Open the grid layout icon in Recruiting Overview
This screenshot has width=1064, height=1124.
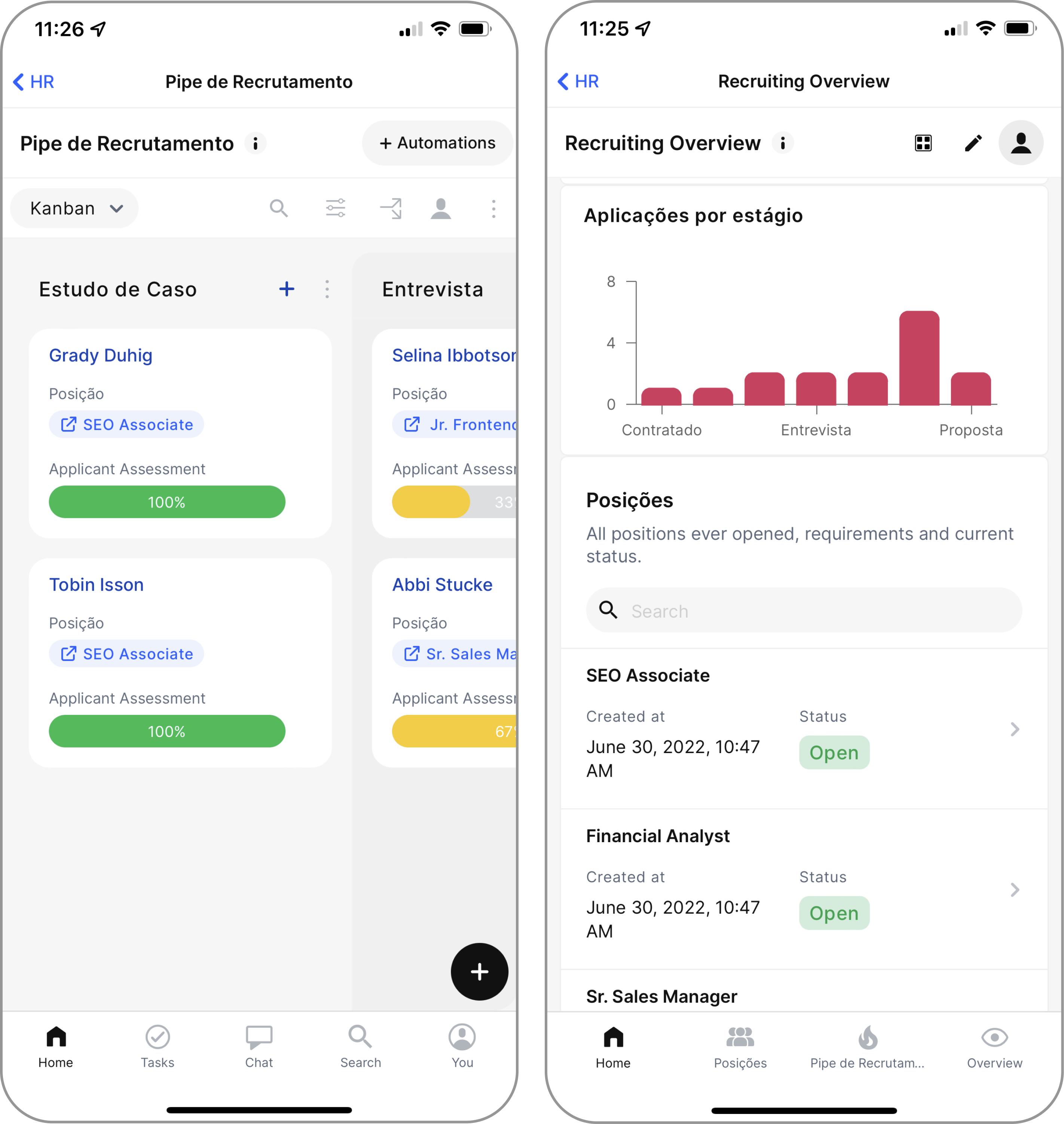[x=923, y=143]
